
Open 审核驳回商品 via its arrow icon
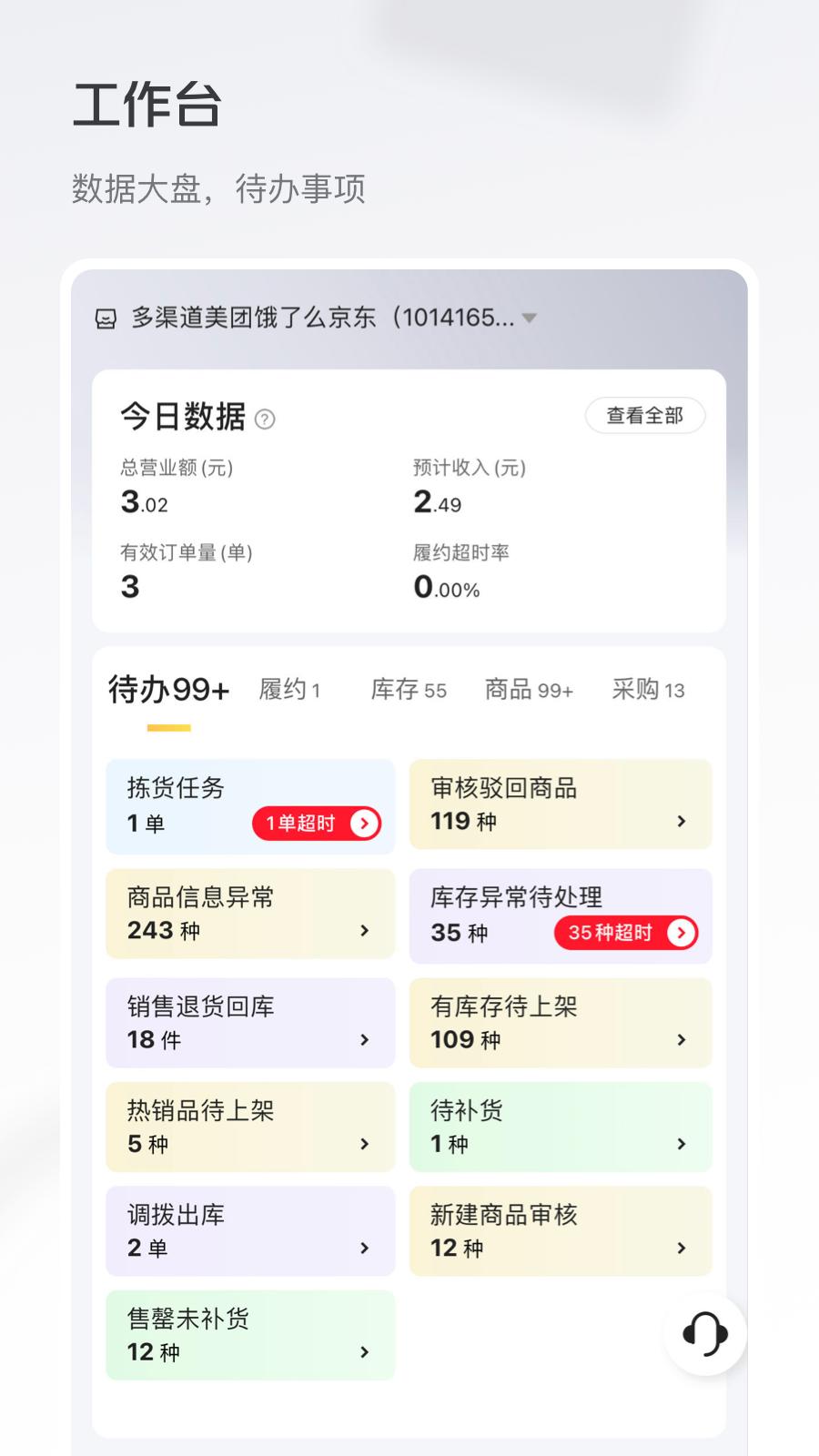pos(682,821)
